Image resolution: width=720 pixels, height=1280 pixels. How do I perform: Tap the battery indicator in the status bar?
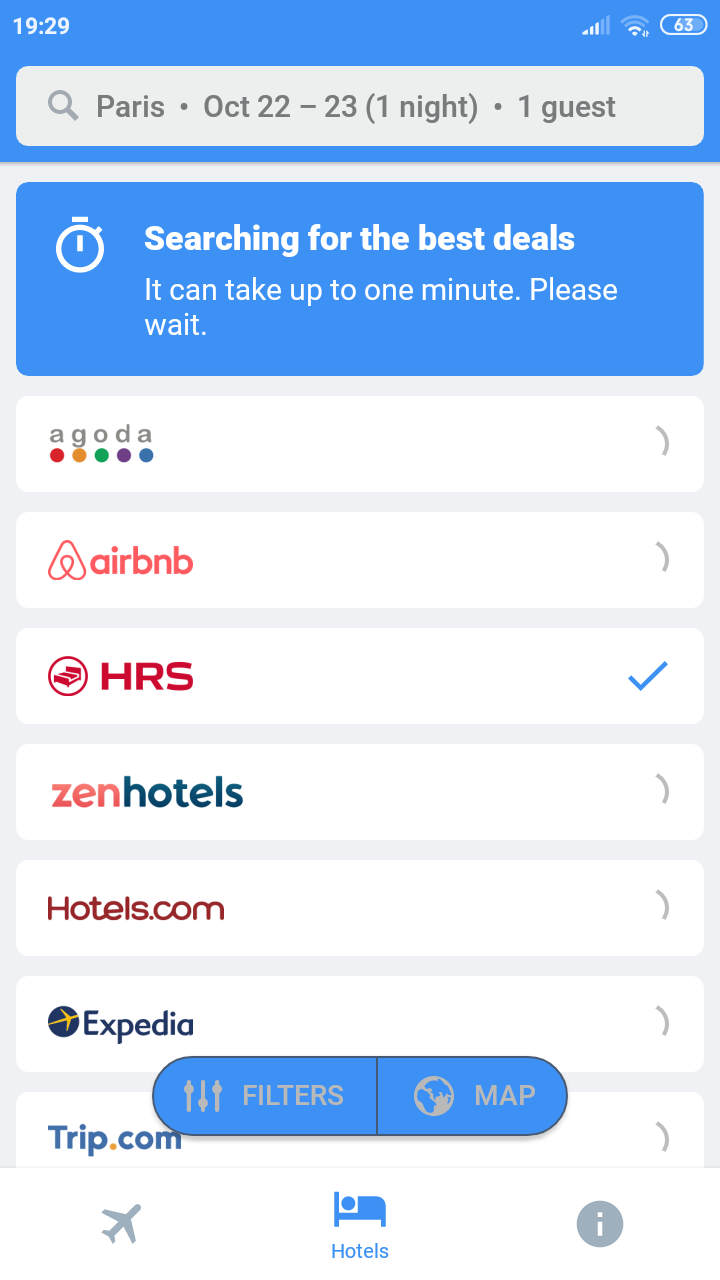[683, 25]
